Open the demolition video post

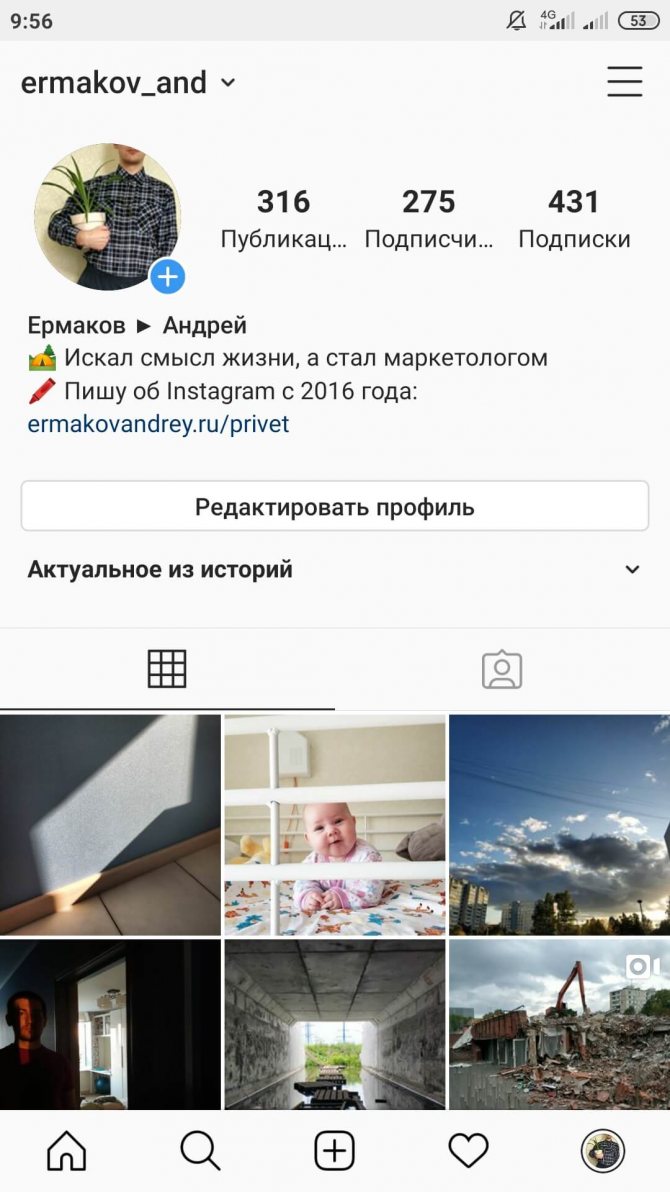pyautogui.click(x=559, y=1024)
